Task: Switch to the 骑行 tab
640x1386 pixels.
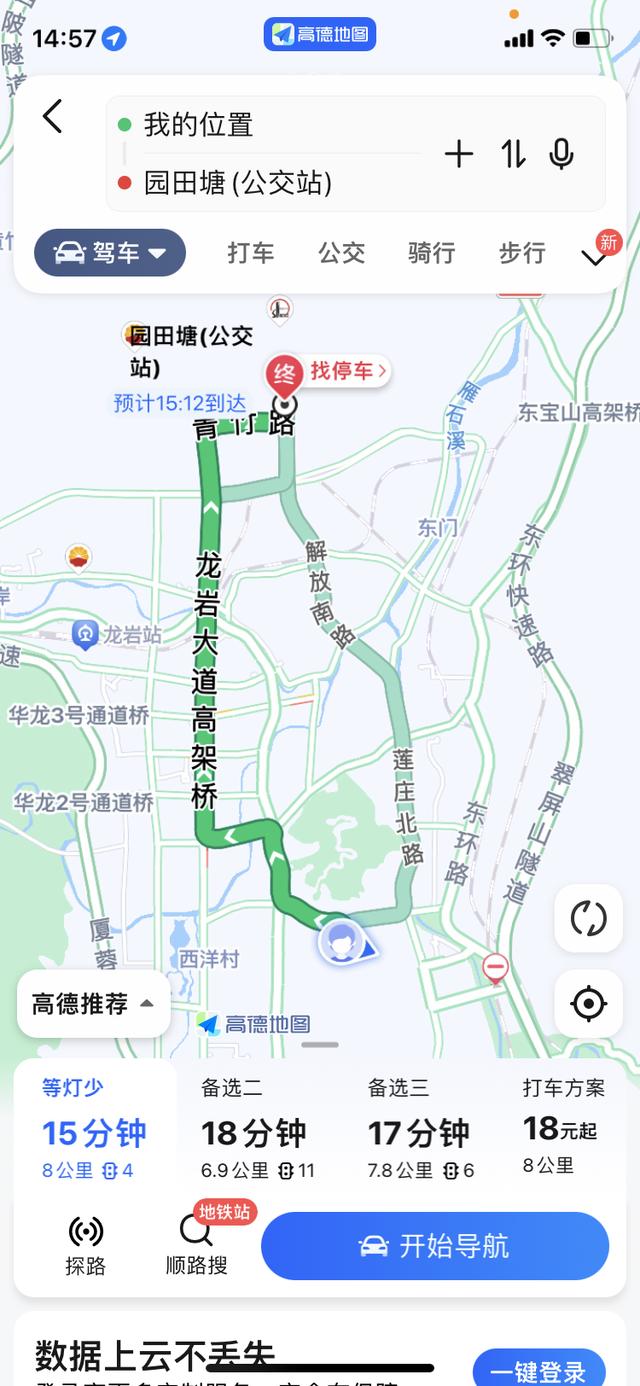Action: [x=432, y=253]
